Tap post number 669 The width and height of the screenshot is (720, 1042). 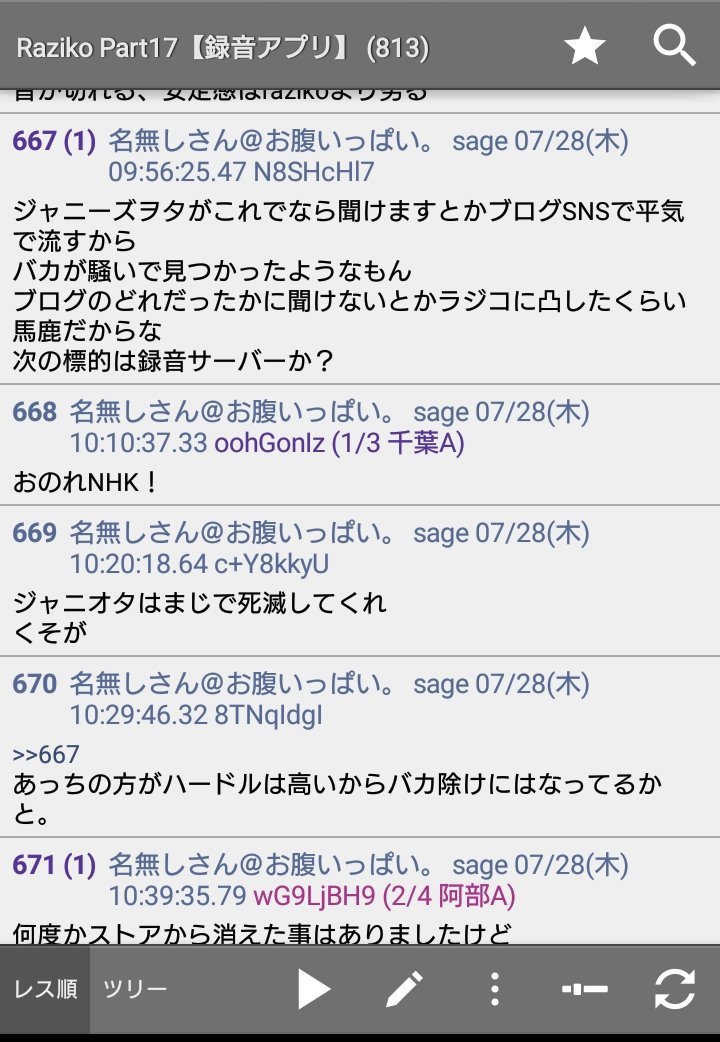35,533
